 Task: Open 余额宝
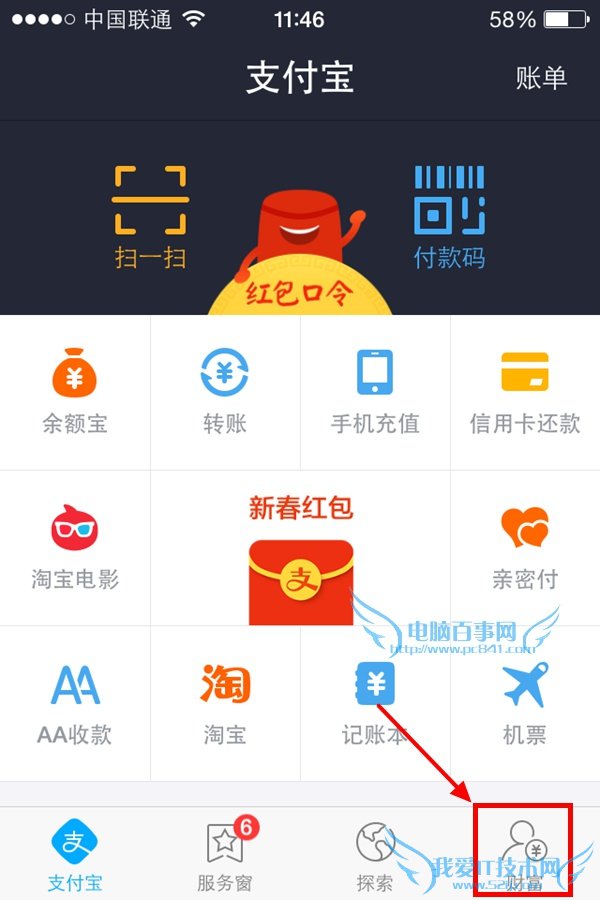click(75, 392)
